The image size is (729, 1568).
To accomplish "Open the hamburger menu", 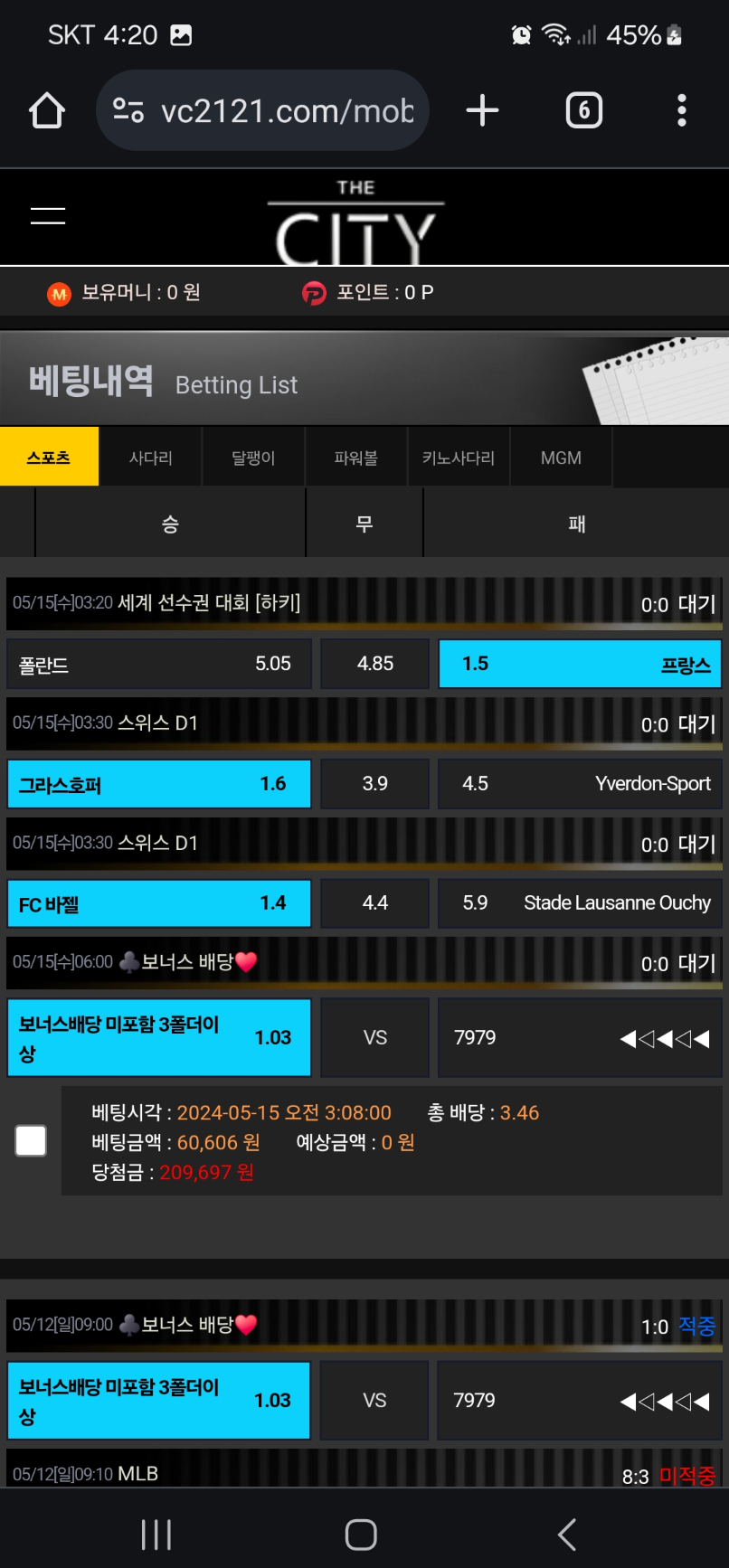I will 48,216.
